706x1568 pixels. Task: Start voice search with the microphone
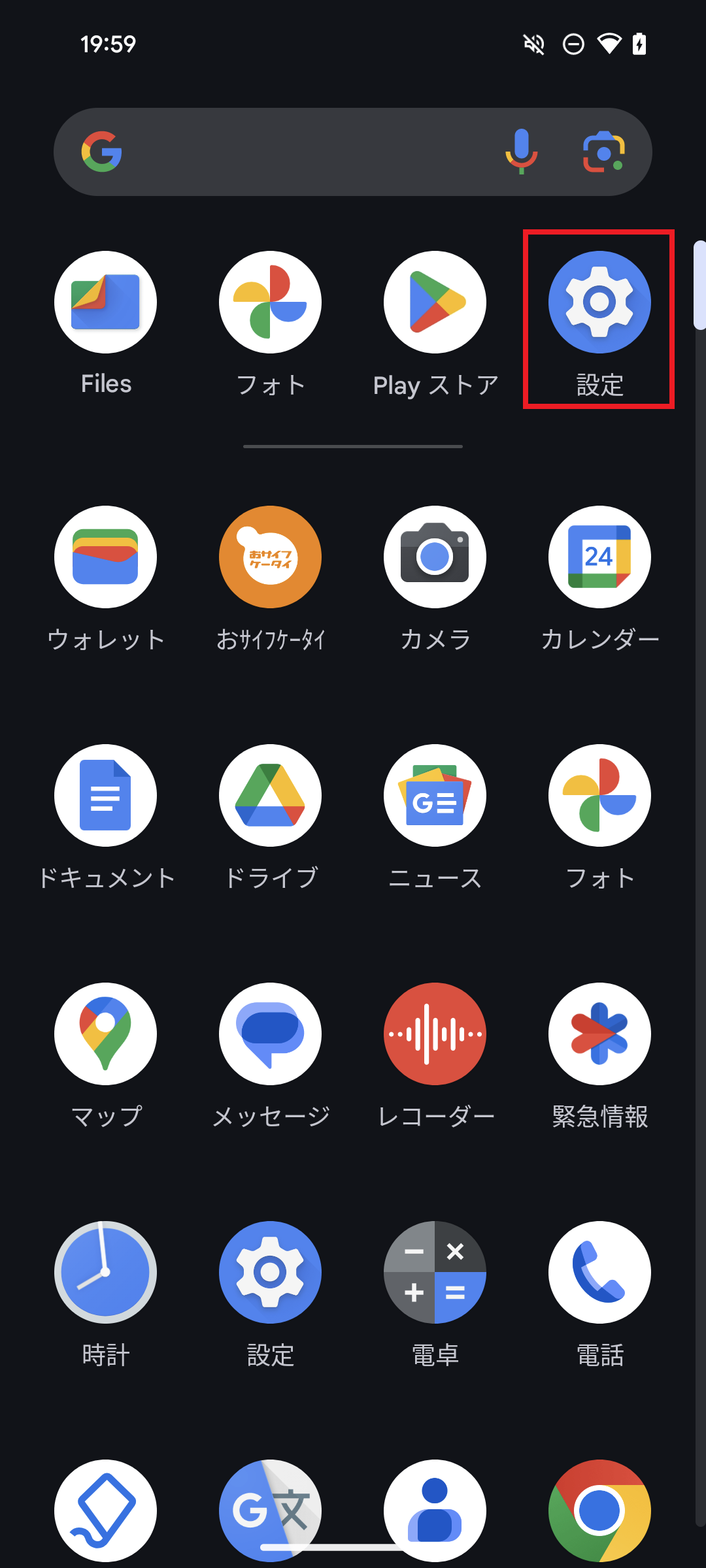pyautogui.click(x=521, y=152)
